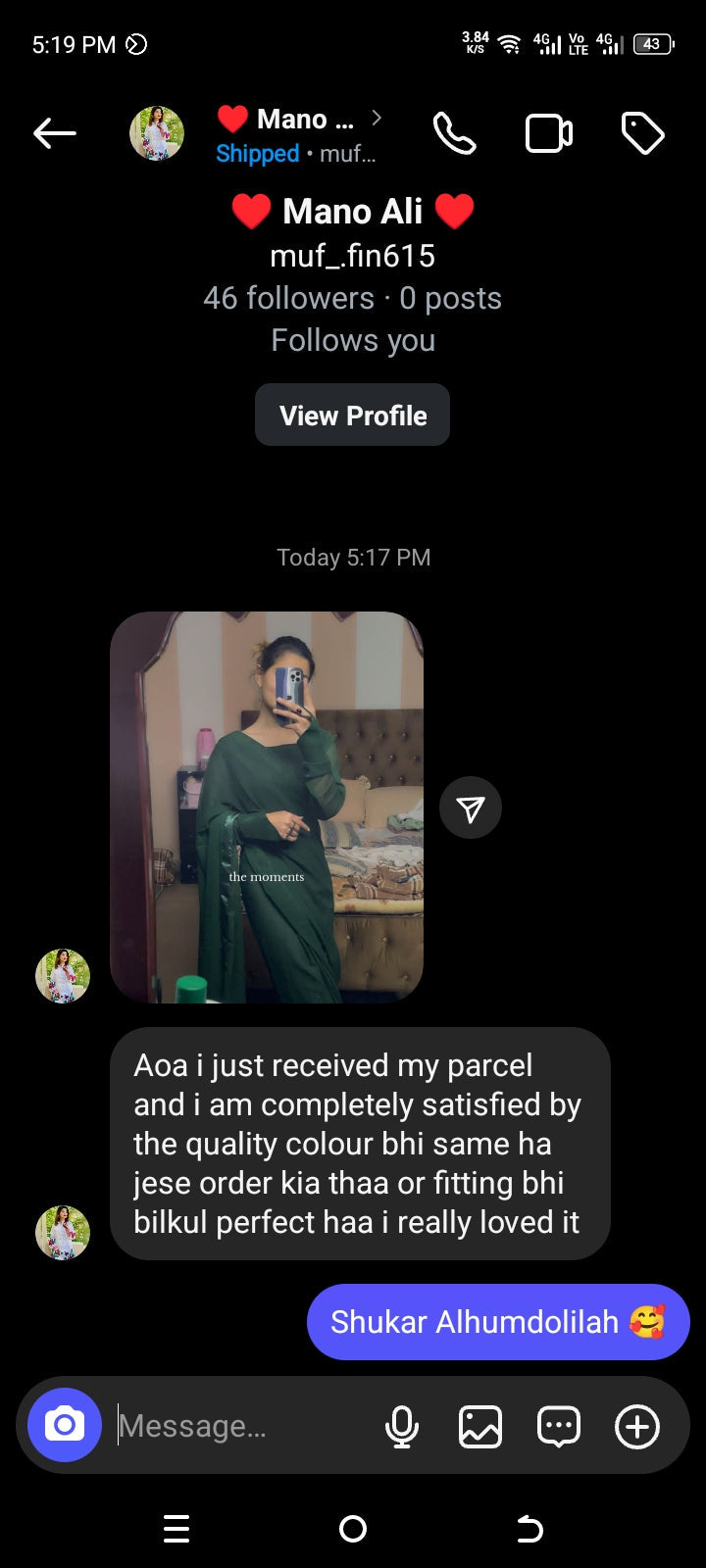Open the gallery image picker
This screenshot has height=1568, width=706.
click(x=480, y=1426)
